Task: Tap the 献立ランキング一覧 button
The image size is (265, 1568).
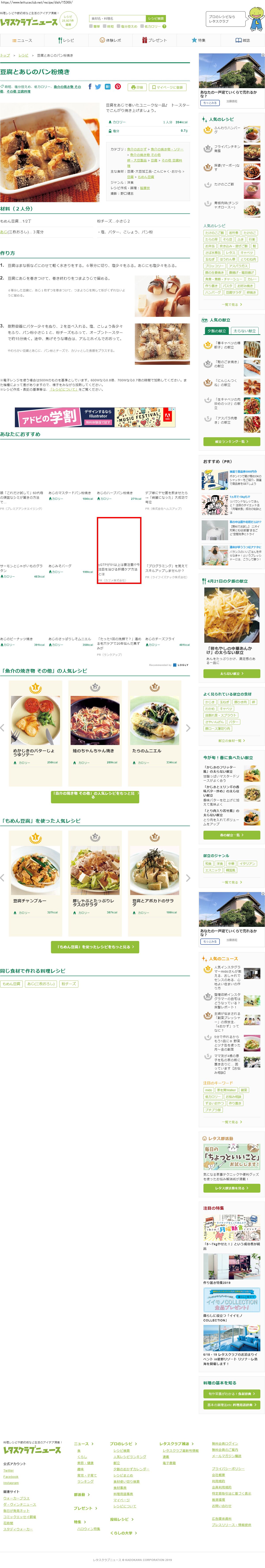Action: pyautogui.click(x=231, y=441)
